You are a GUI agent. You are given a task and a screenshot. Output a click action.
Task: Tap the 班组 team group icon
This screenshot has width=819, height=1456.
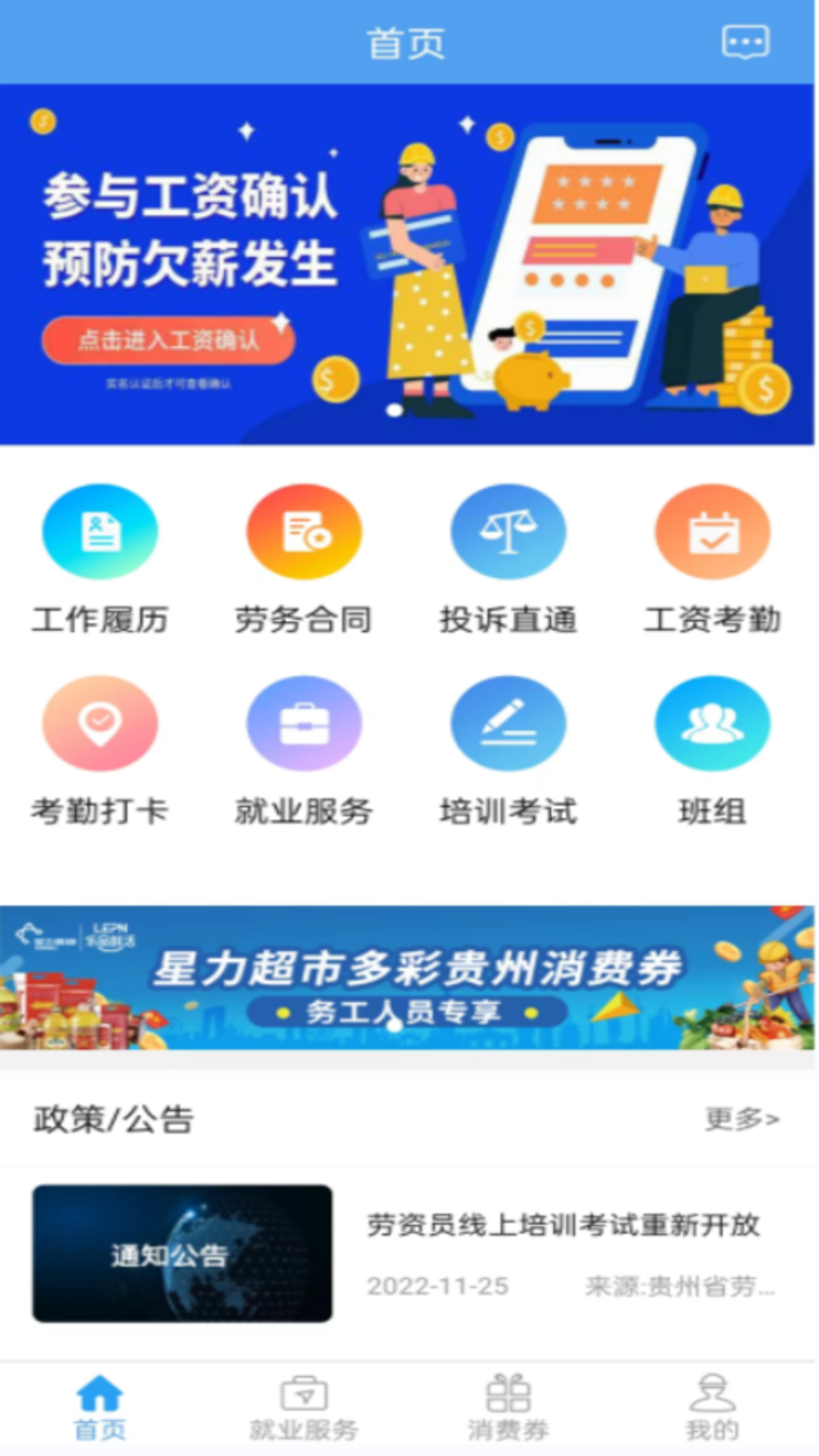point(712,724)
